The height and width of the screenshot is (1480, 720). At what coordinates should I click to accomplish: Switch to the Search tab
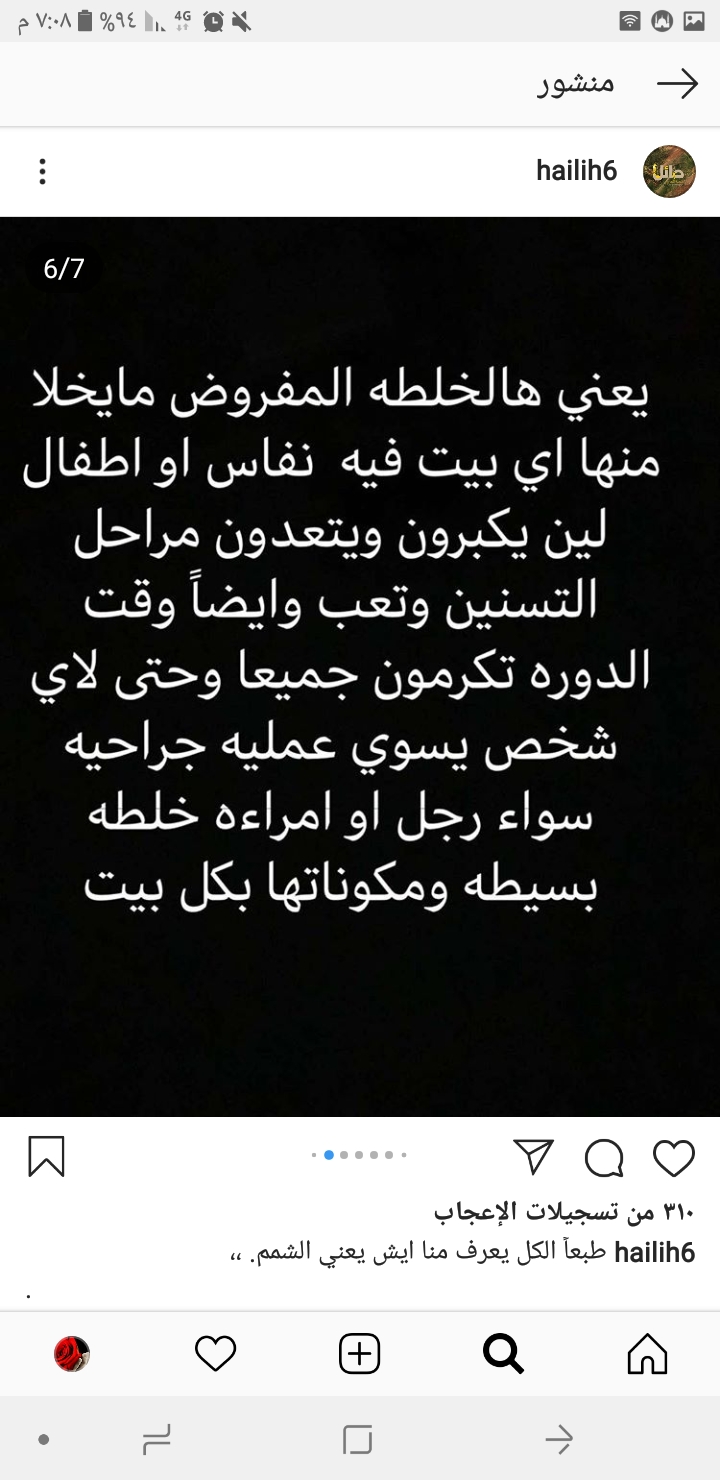[x=503, y=1354]
